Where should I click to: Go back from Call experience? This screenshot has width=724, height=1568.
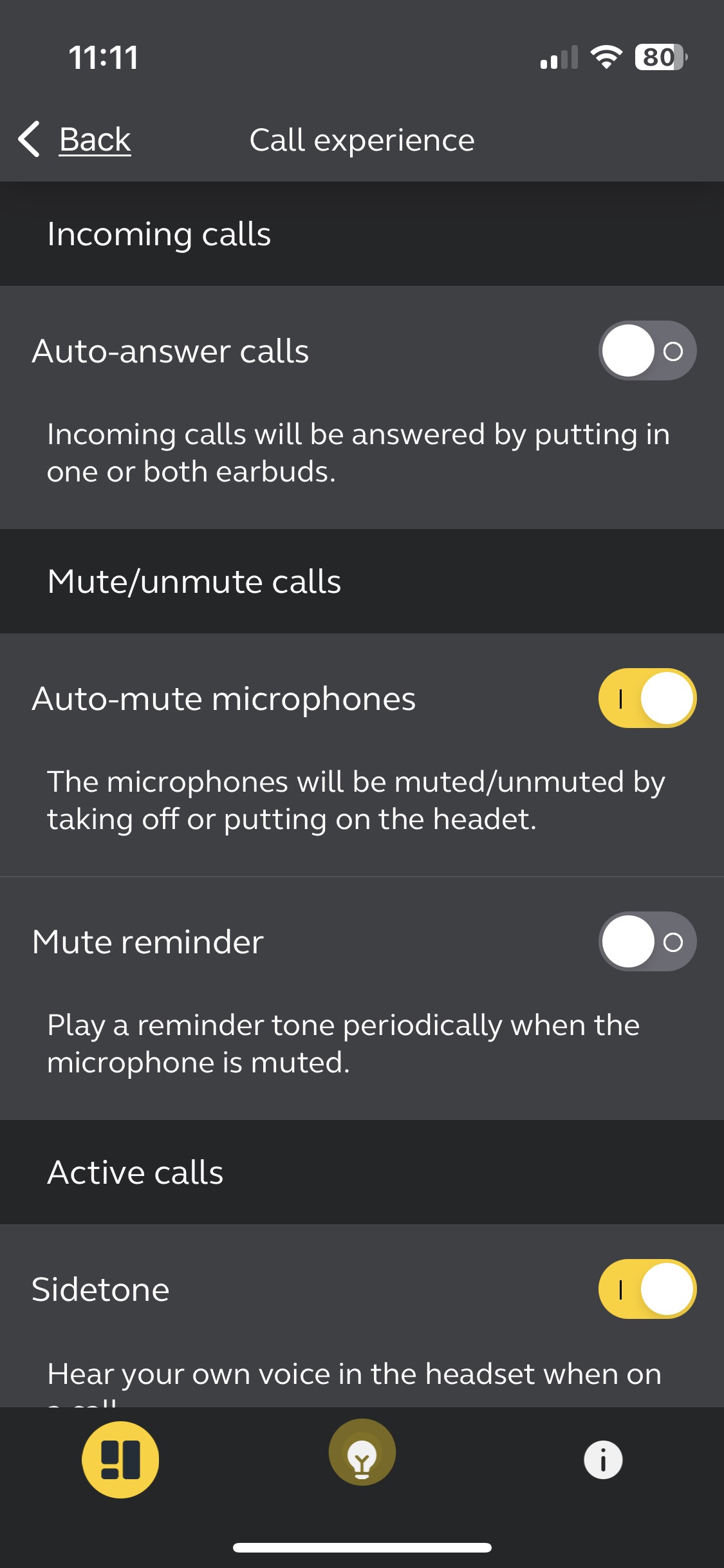tap(76, 140)
